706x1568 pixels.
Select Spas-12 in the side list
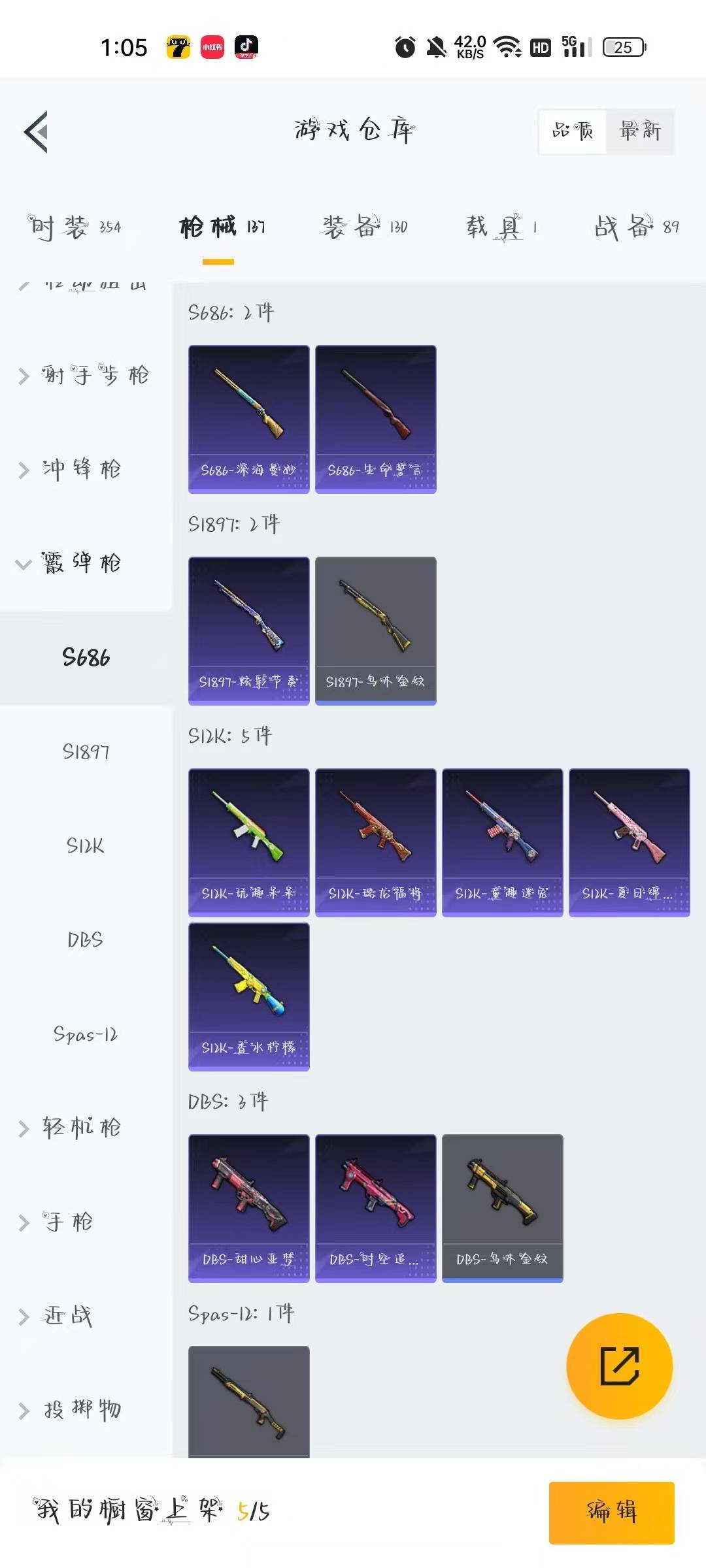tap(86, 1034)
